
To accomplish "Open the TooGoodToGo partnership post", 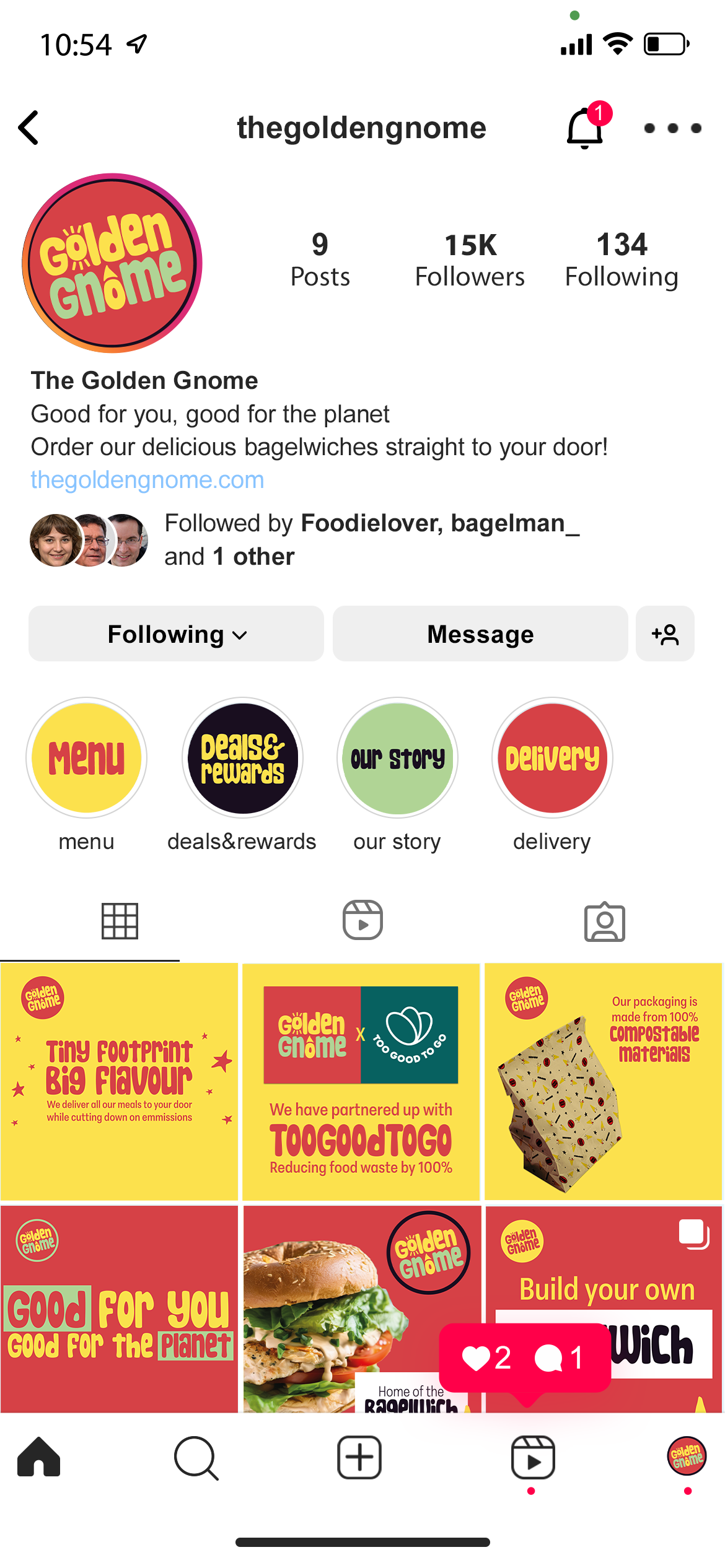I will coord(361,1081).
